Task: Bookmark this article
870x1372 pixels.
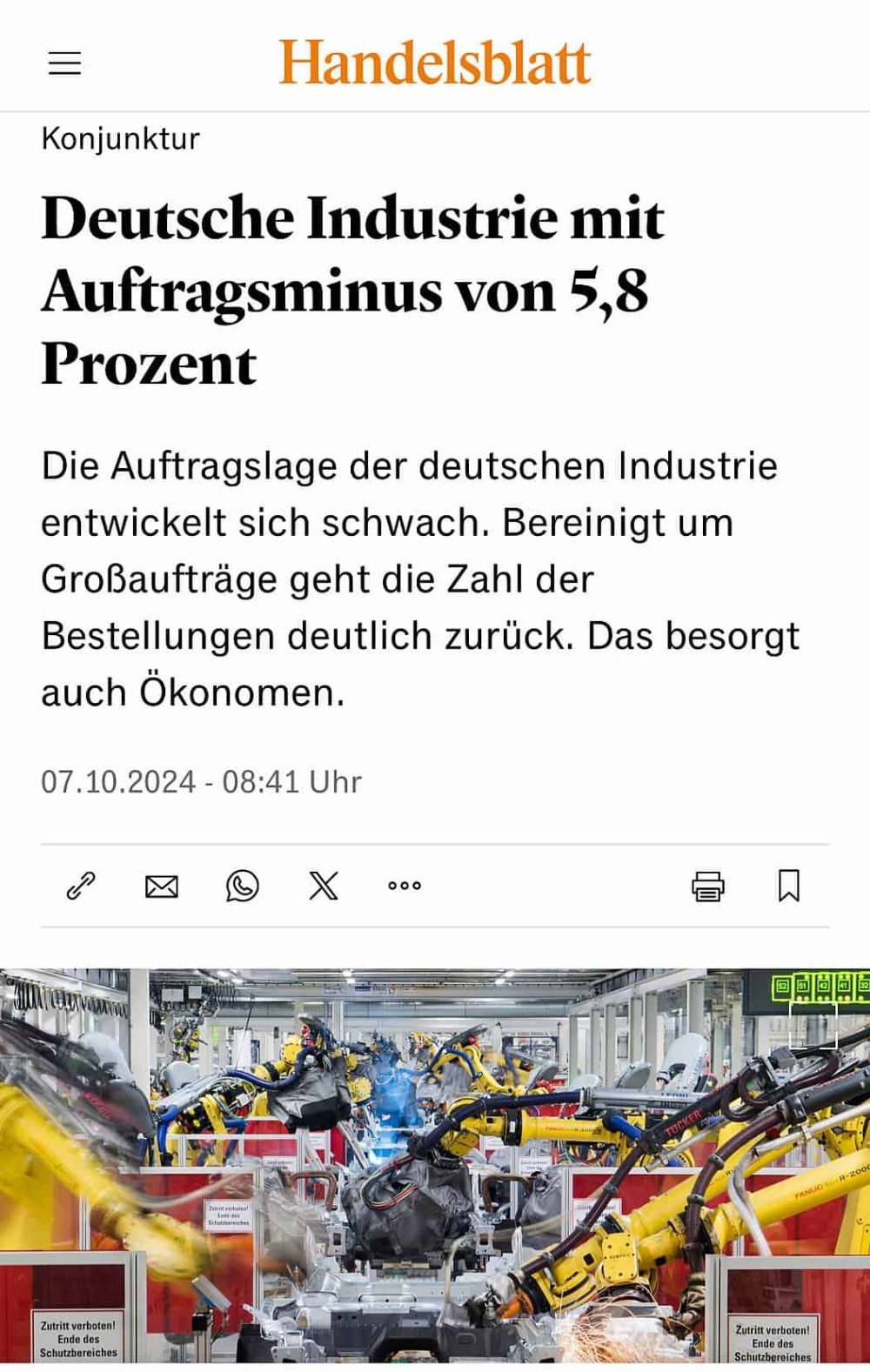Action: pos(788,886)
